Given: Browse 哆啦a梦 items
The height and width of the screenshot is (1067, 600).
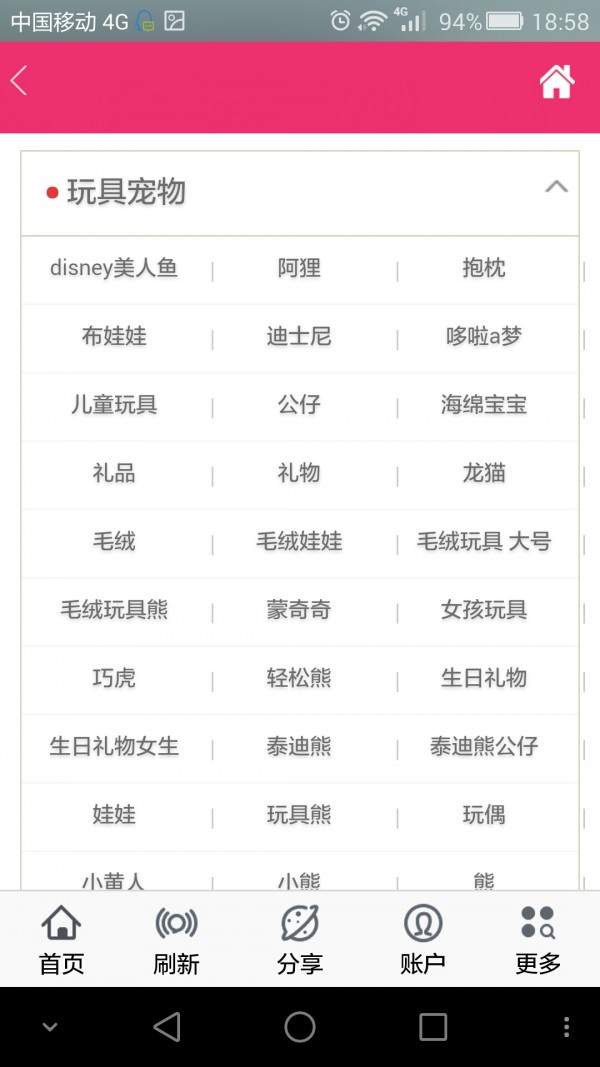Looking at the screenshot, I should (x=484, y=336).
